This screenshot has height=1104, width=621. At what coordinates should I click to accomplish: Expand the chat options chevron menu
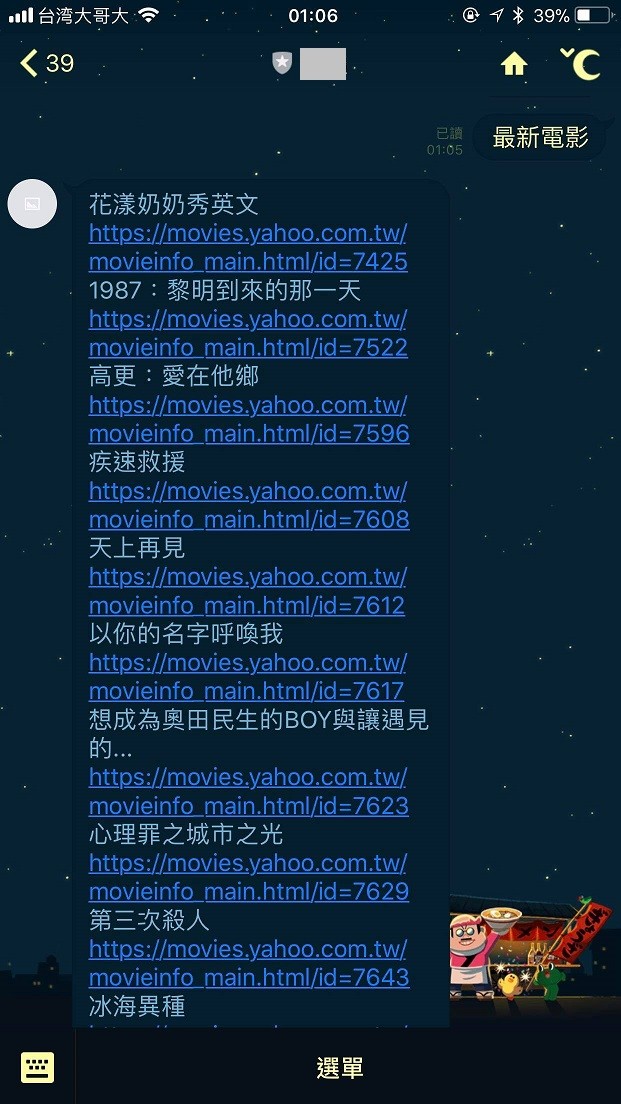pyautogui.click(x=568, y=53)
